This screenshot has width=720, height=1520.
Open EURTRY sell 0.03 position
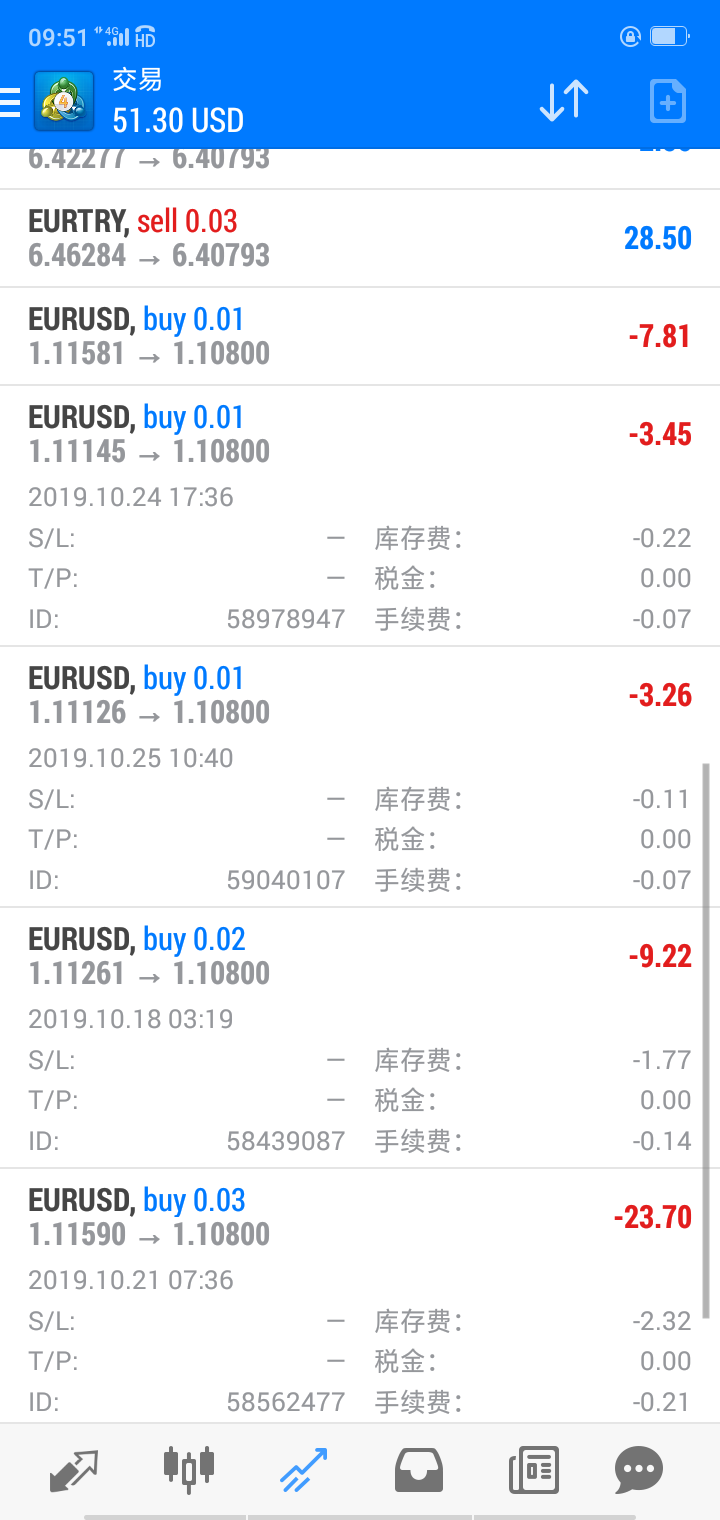click(x=360, y=238)
